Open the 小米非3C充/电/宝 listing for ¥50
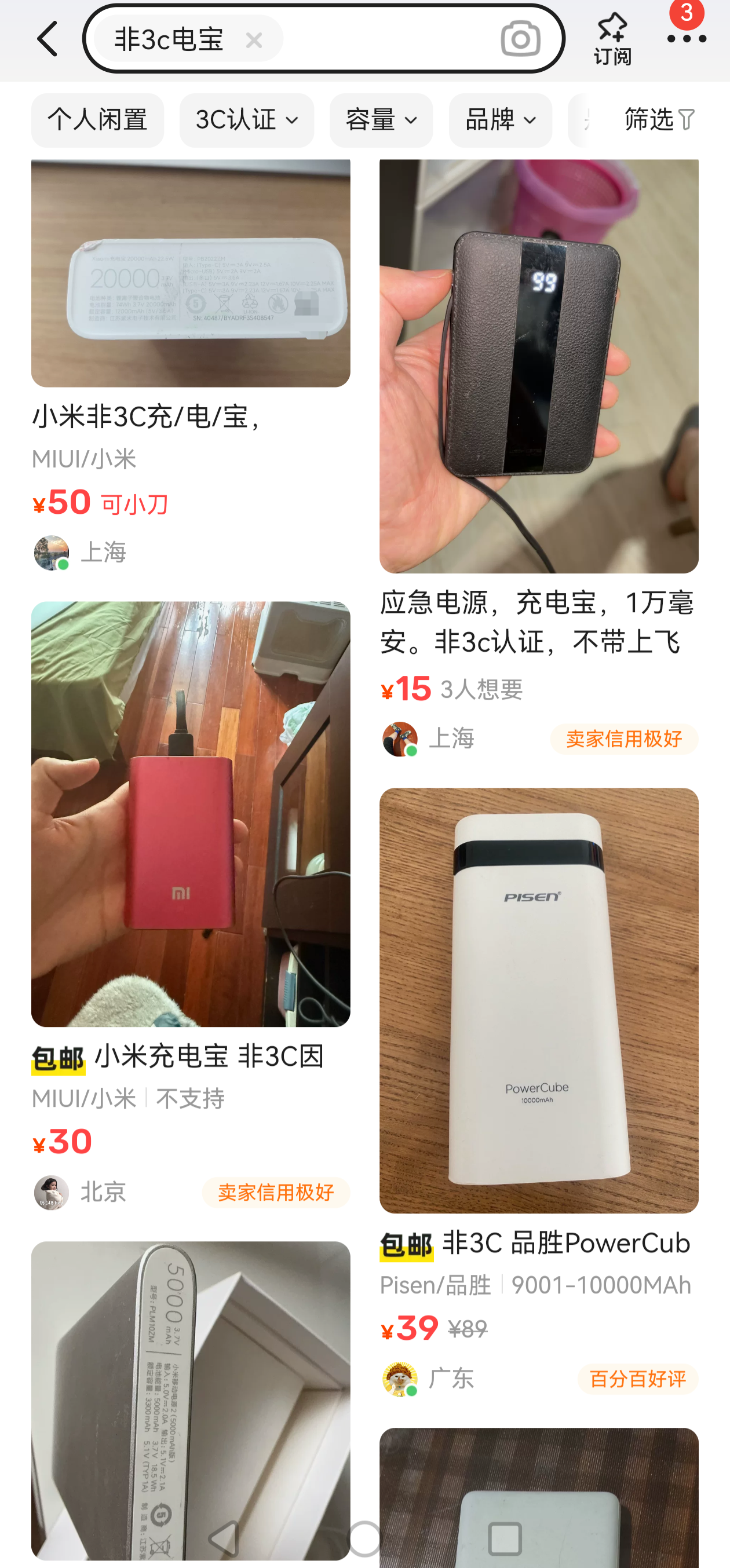Viewport: 730px width, 1568px height. [x=191, y=274]
